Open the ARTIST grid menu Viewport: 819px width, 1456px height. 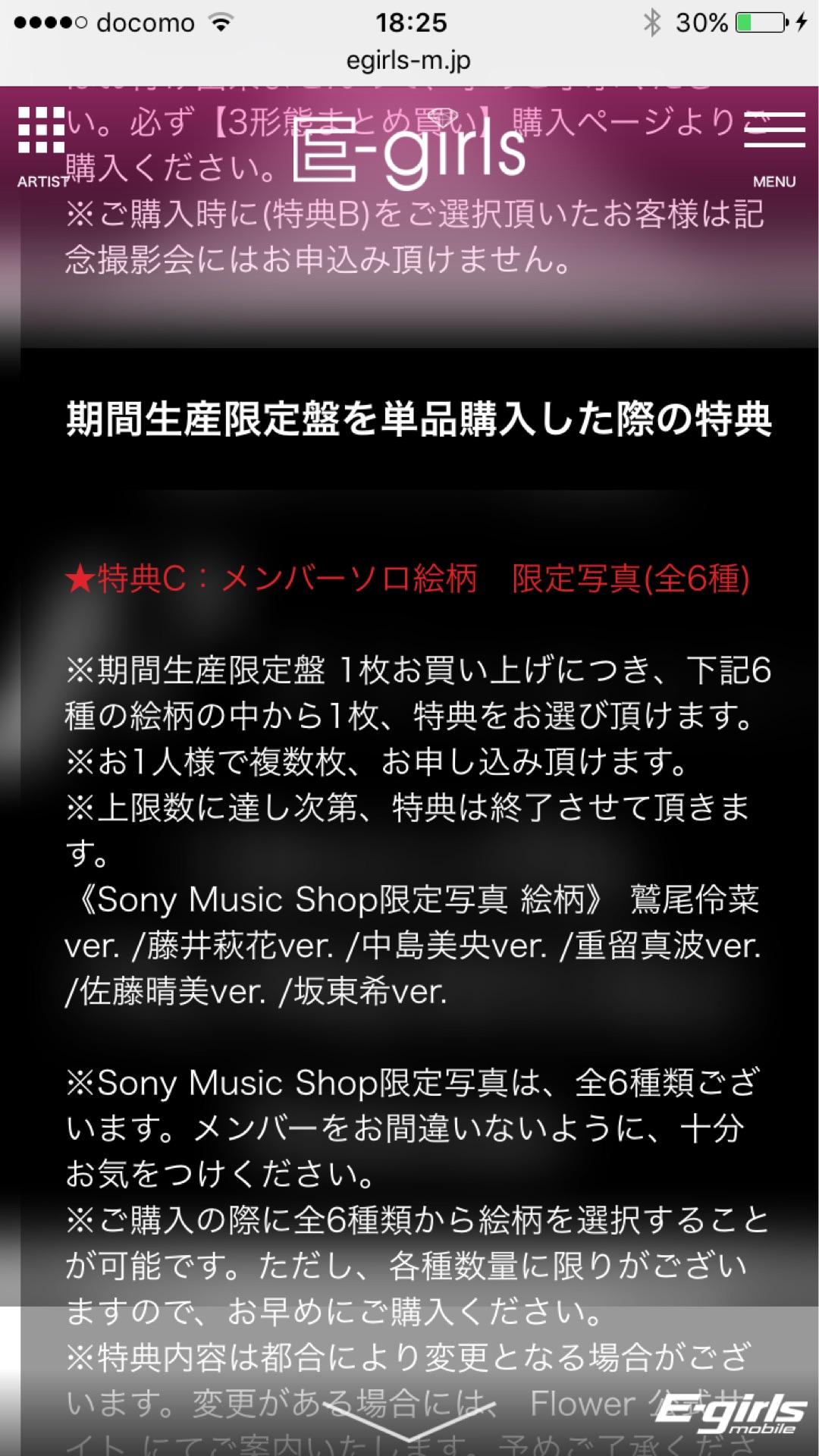point(42,144)
